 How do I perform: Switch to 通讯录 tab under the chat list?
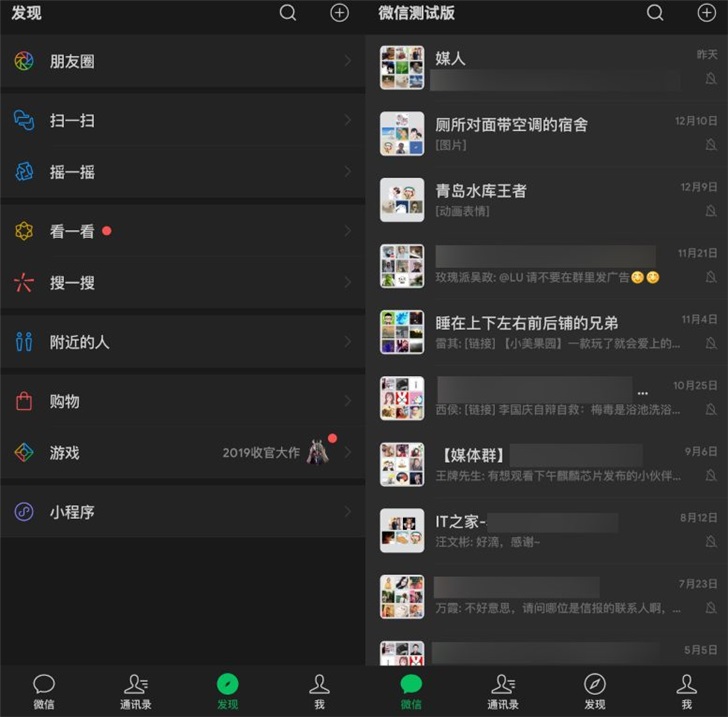[503, 691]
